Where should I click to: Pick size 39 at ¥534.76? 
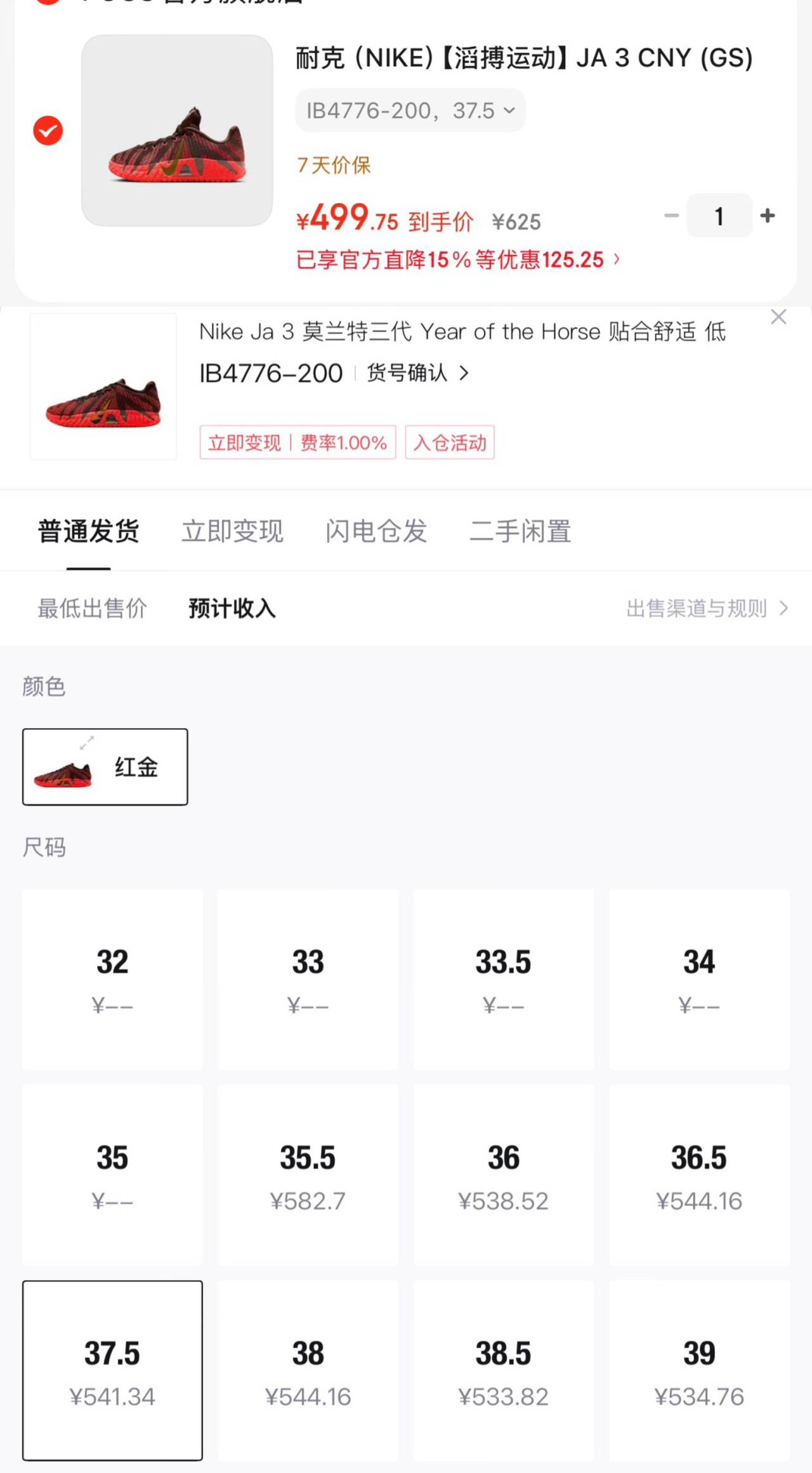click(x=699, y=1370)
